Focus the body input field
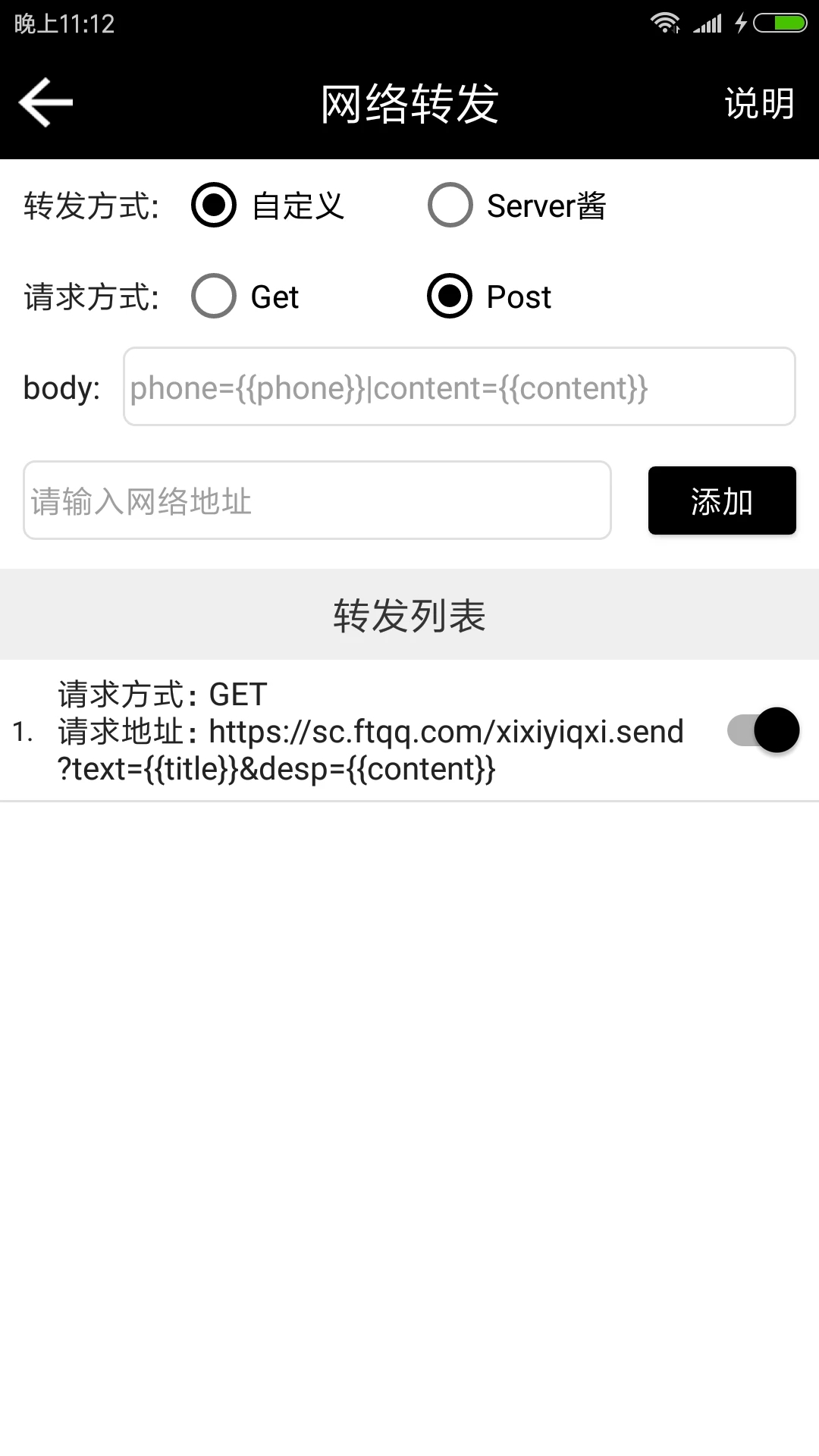819x1456 pixels. coord(459,387)
